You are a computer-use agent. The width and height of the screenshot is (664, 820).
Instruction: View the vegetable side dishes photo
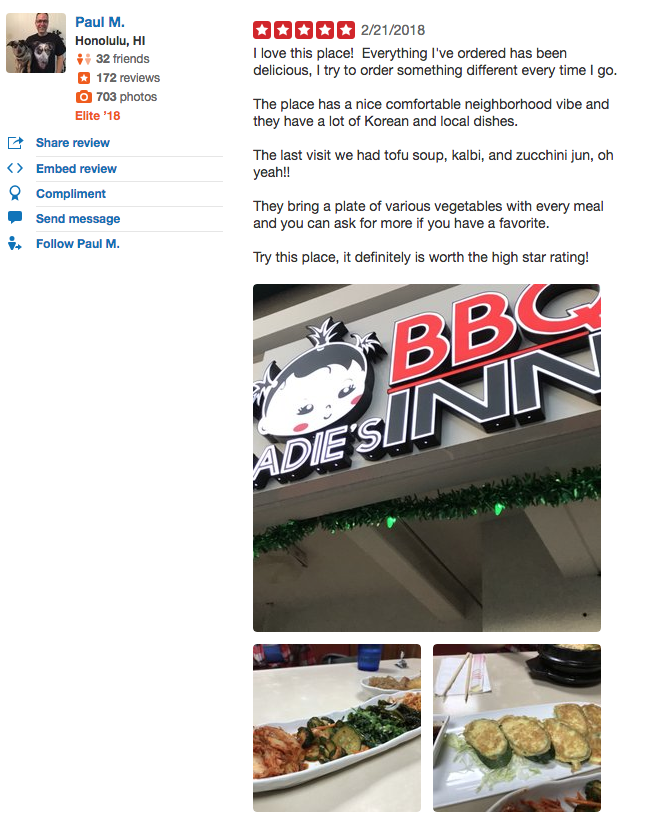(336, 727)
